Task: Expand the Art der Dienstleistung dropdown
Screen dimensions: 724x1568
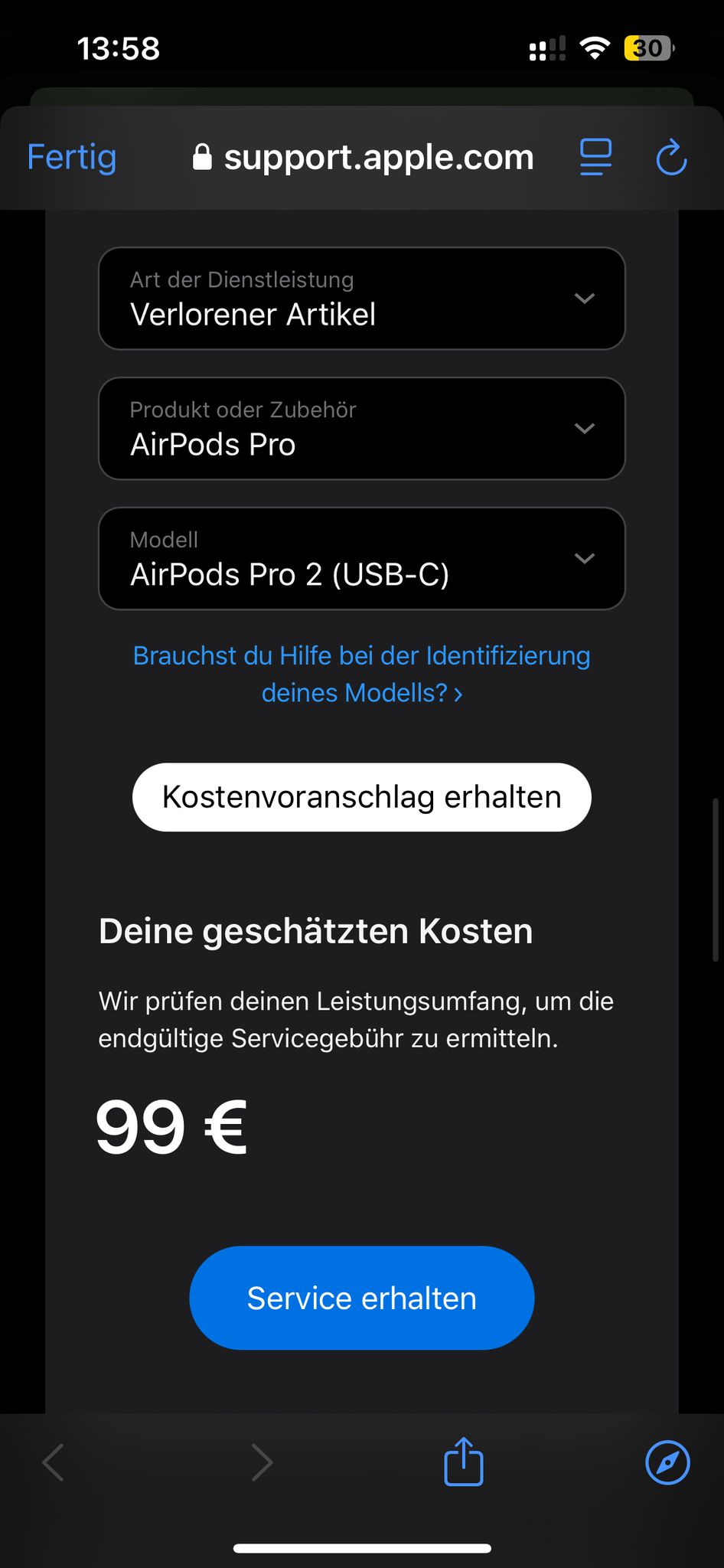Action: [x=361, y=299]
